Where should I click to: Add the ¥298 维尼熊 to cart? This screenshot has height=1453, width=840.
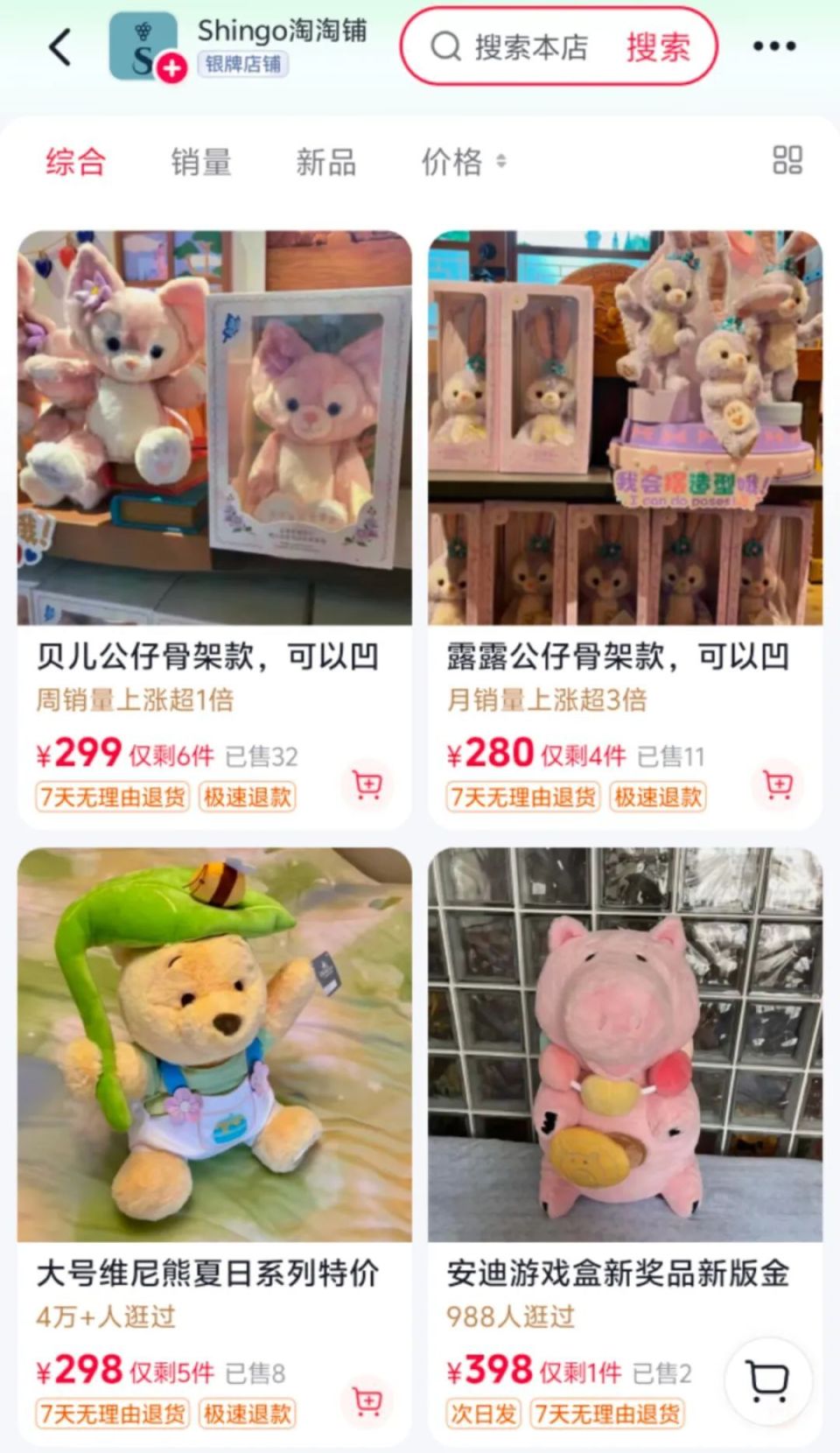pyautogui.click(x=367, y=1400)
